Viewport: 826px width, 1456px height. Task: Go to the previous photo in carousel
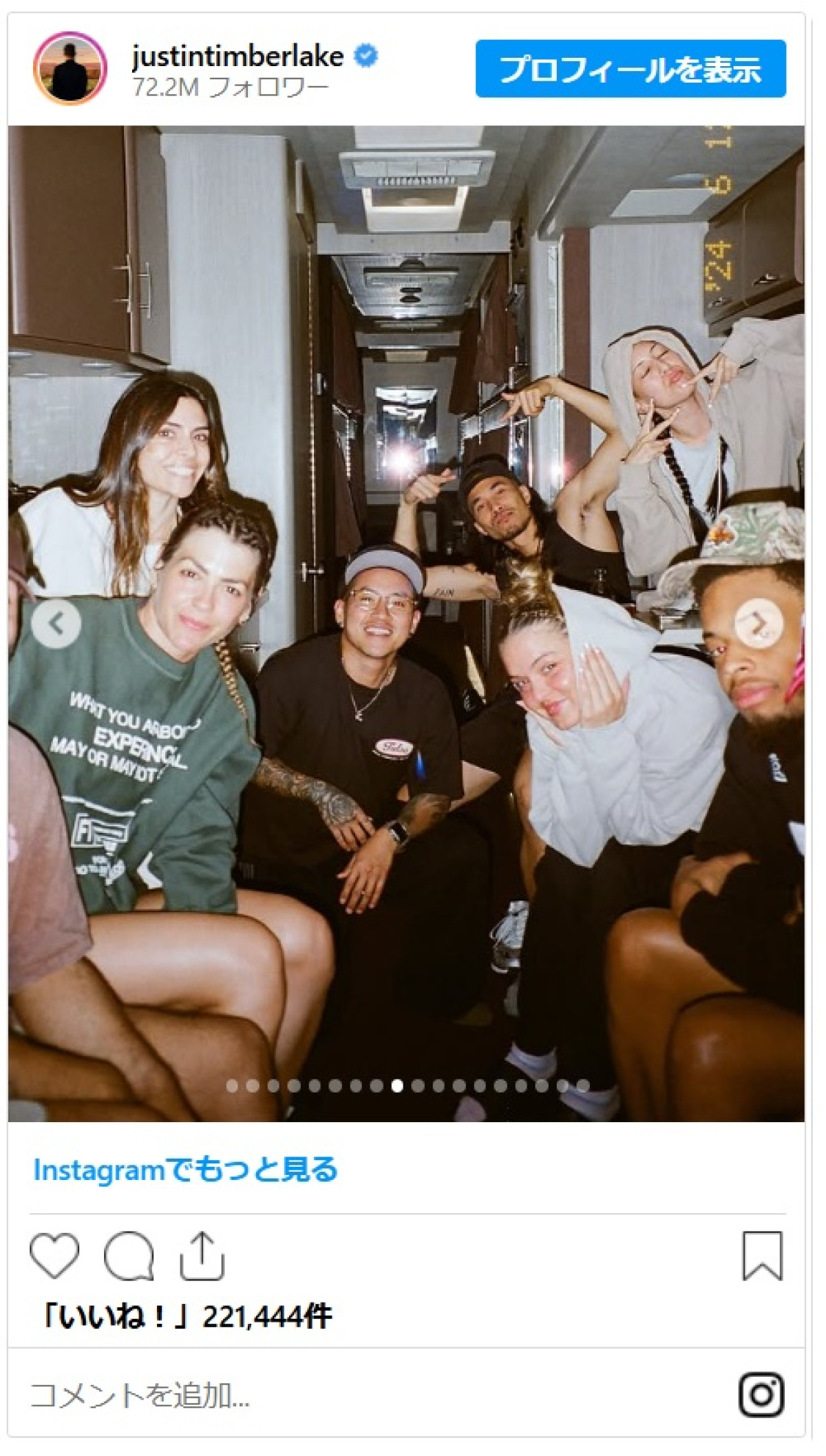56,624
